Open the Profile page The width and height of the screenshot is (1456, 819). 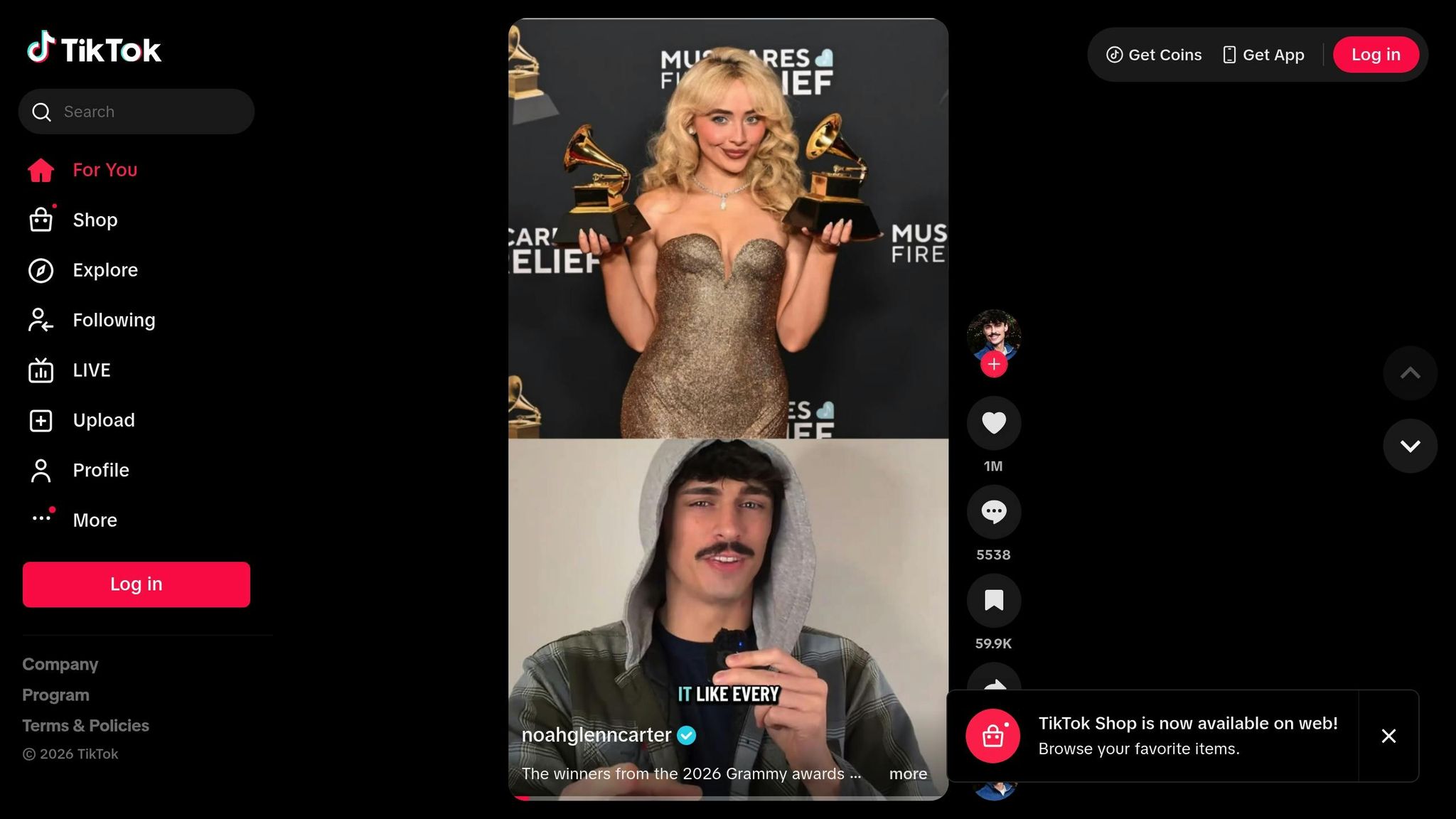(x=100, y=470)
